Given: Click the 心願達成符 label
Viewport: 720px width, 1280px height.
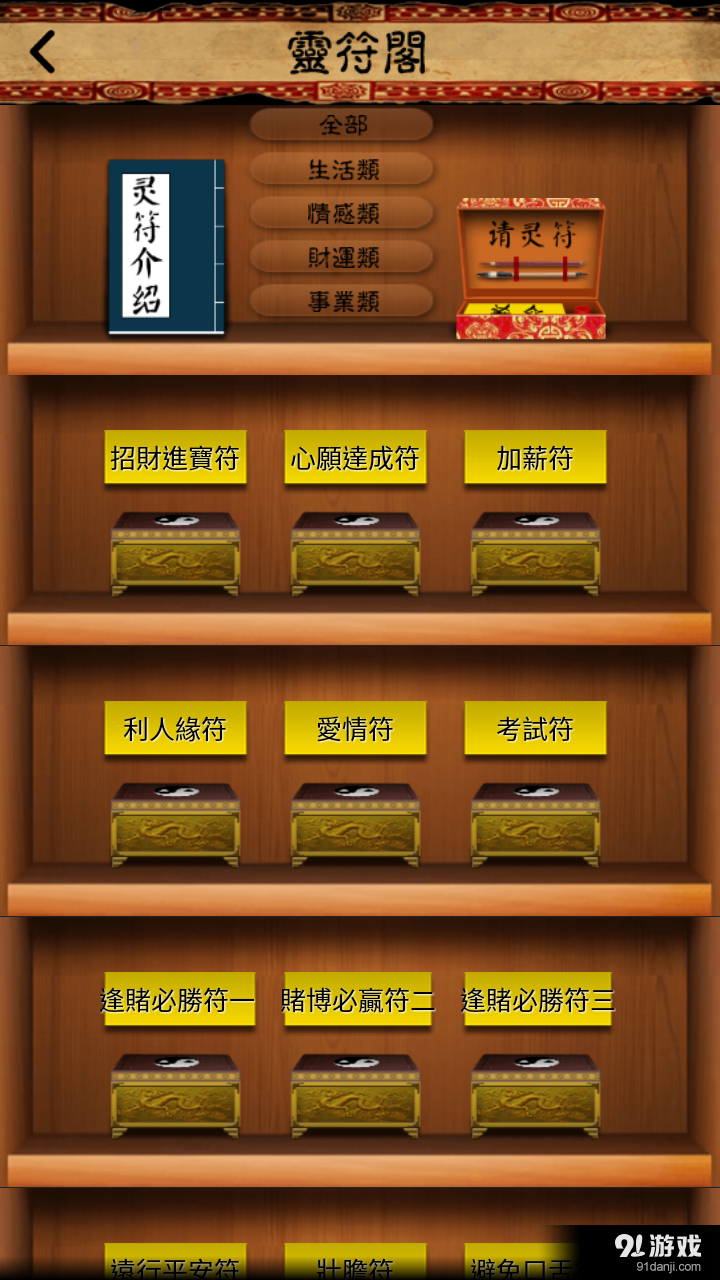Looking at the screenshot, I should click(x=356, y=458).
